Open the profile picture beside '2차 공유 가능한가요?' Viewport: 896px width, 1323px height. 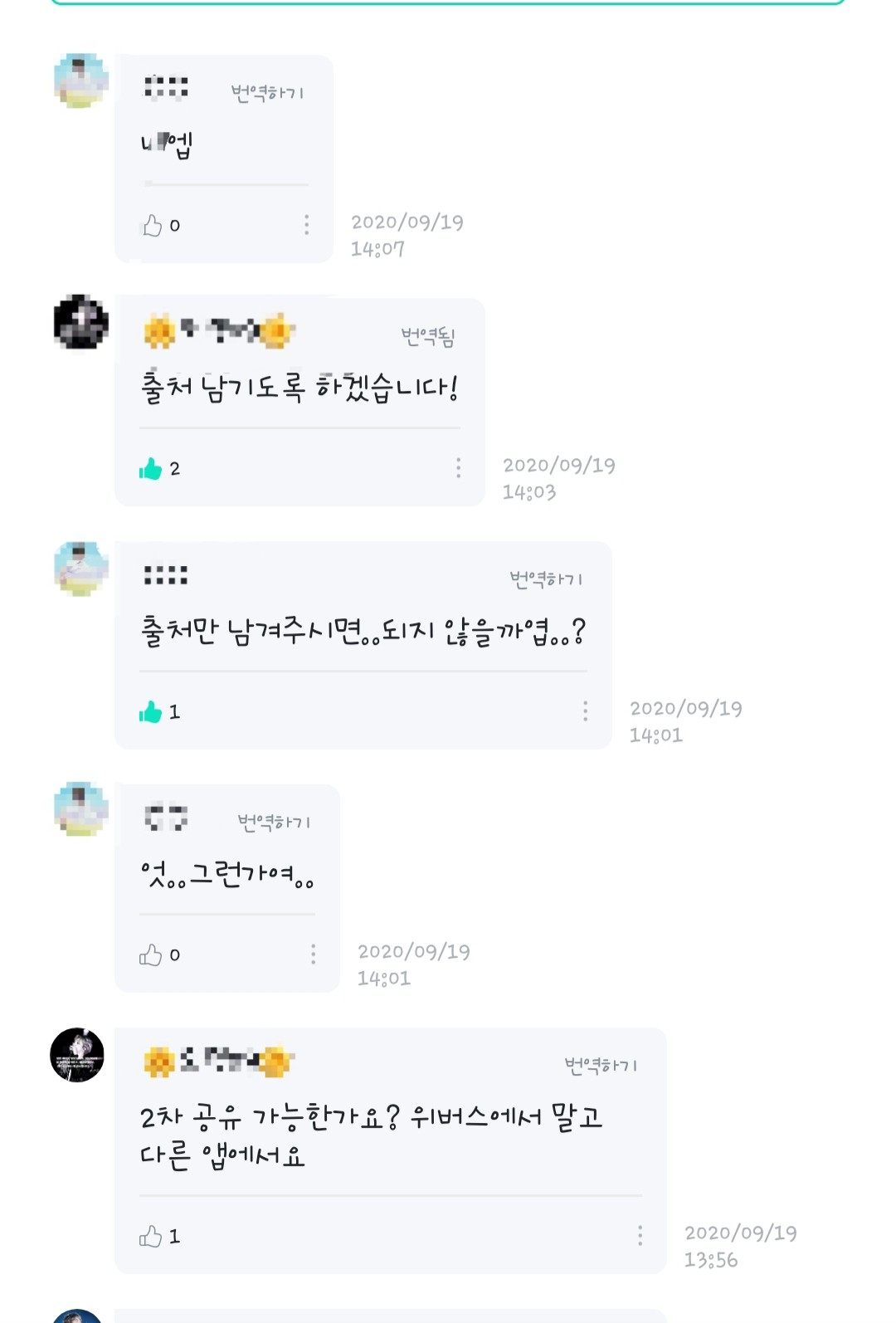coord(78,1055)
